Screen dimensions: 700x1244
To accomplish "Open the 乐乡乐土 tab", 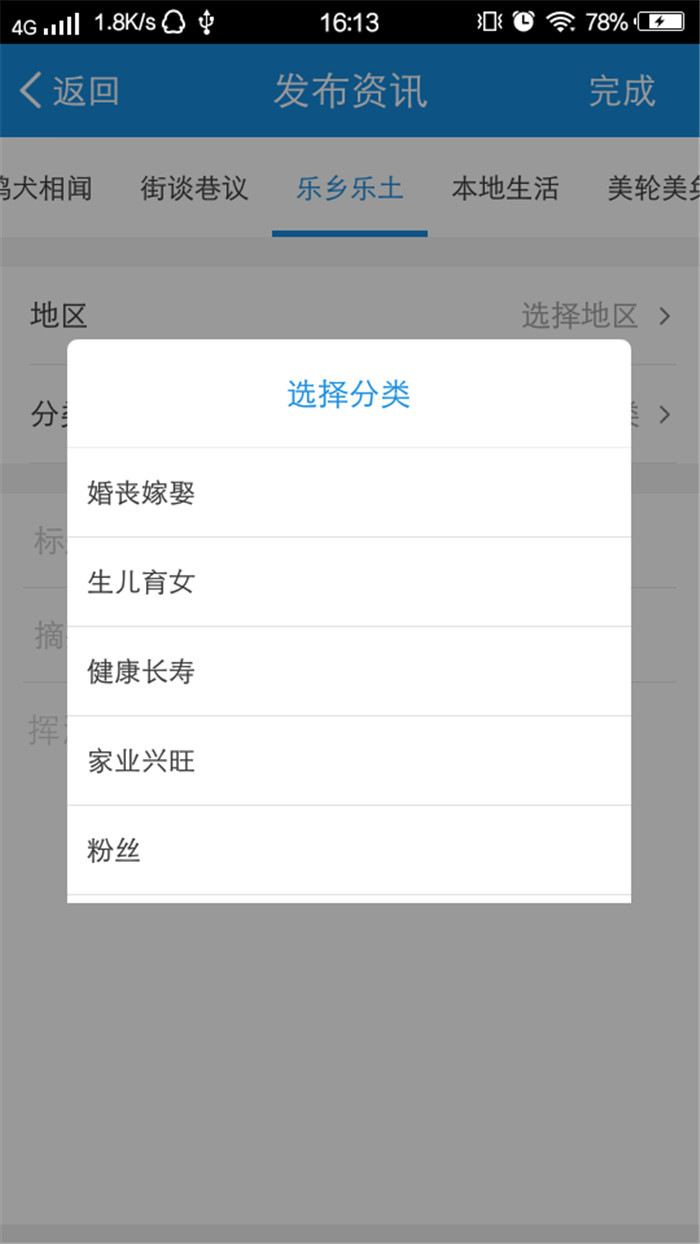I will (x=350, y=188).
